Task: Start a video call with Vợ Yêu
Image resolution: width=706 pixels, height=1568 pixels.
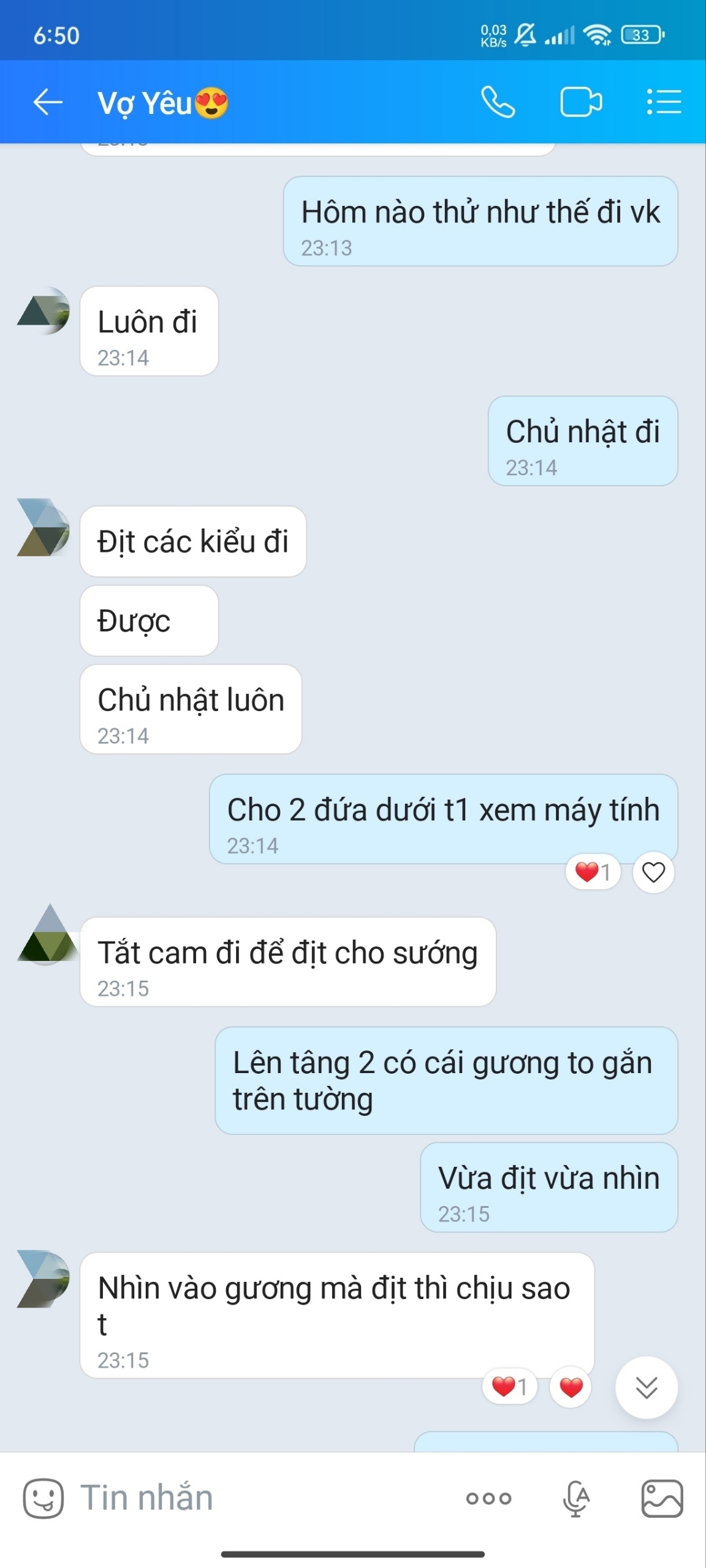Action: coord(580,102)
